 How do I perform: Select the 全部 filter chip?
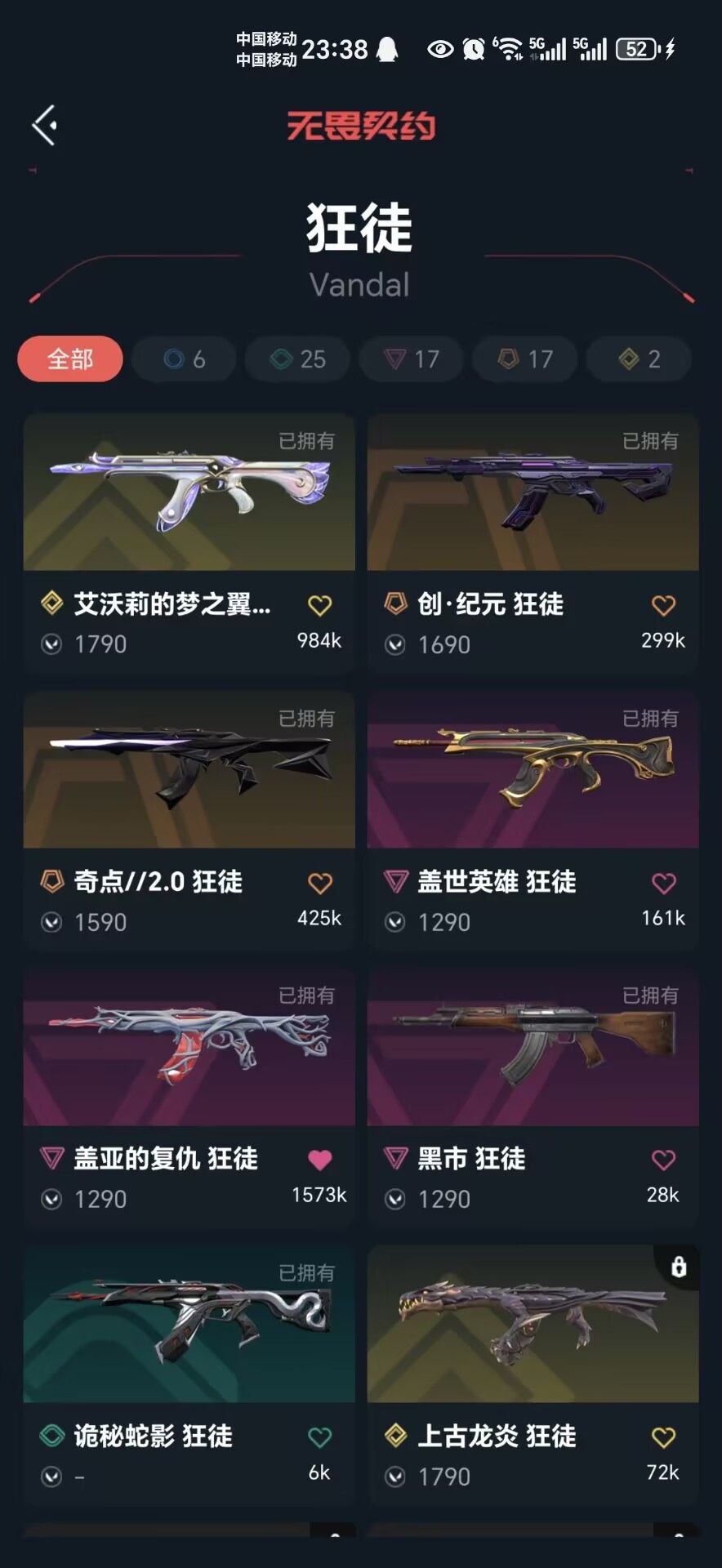click(70, 359)
